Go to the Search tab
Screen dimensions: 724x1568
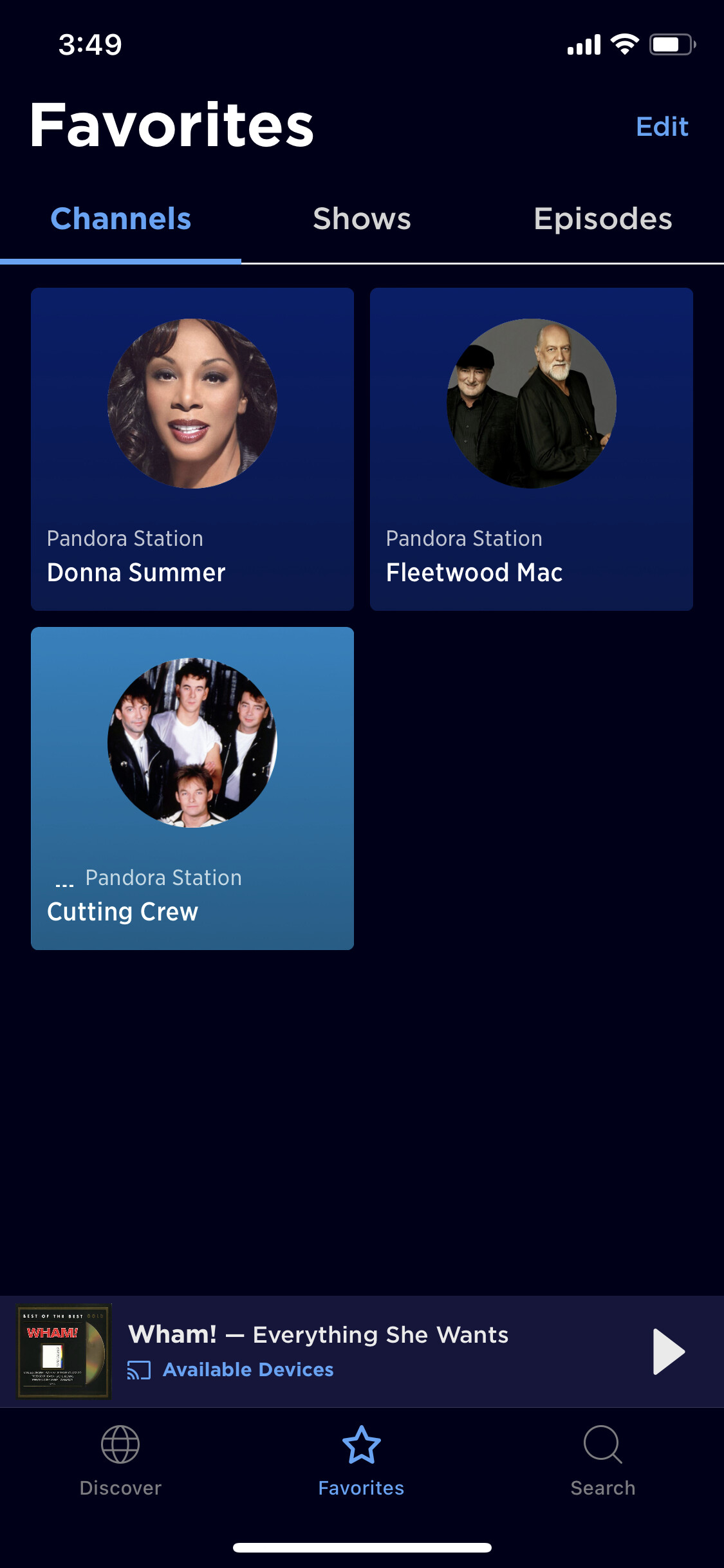point(603,1460)
